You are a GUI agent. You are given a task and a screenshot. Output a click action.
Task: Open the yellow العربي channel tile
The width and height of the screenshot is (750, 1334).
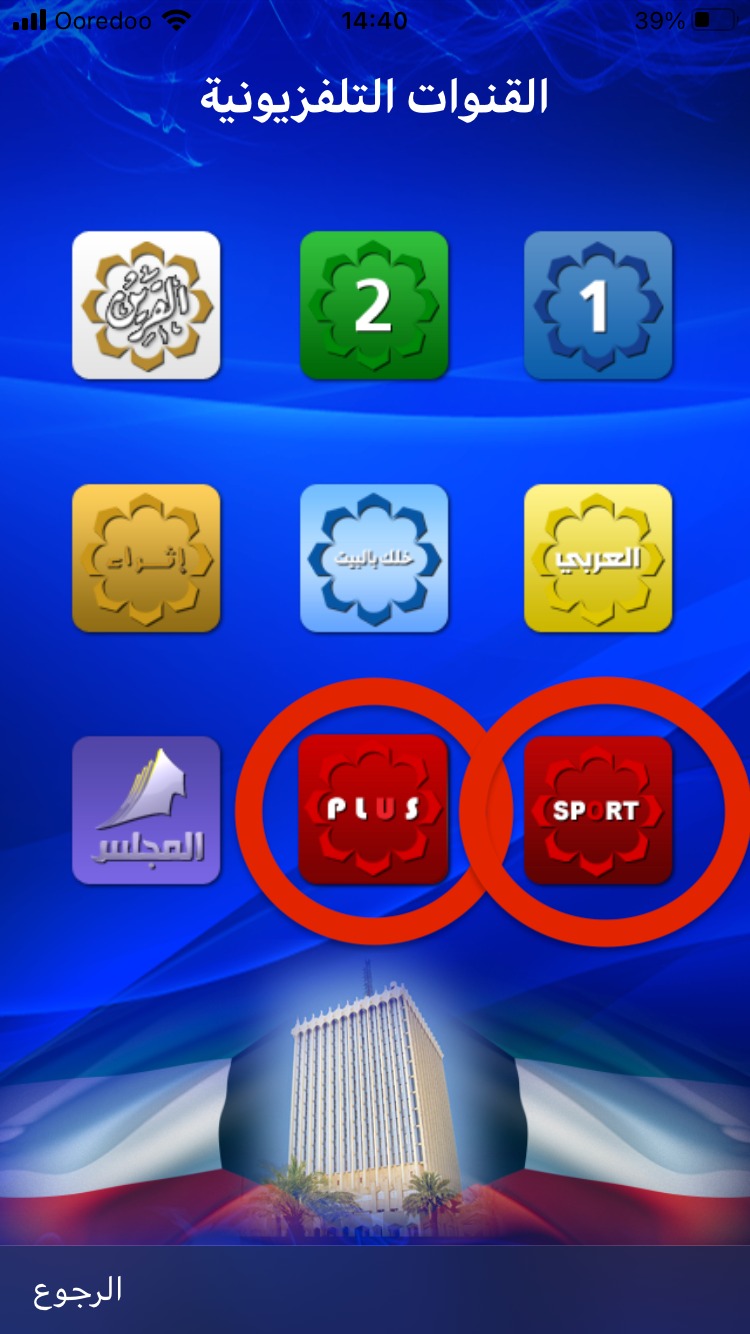point(598,558)
